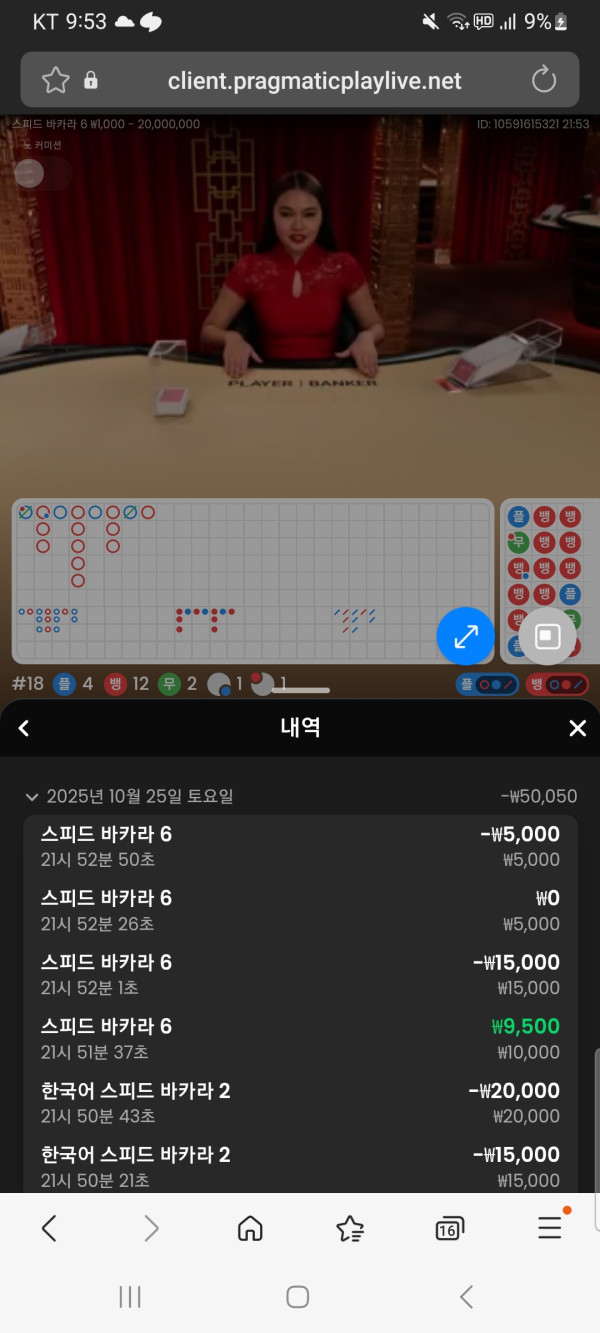Reload the page
600x1333 pixels.
tap(544, 80)
